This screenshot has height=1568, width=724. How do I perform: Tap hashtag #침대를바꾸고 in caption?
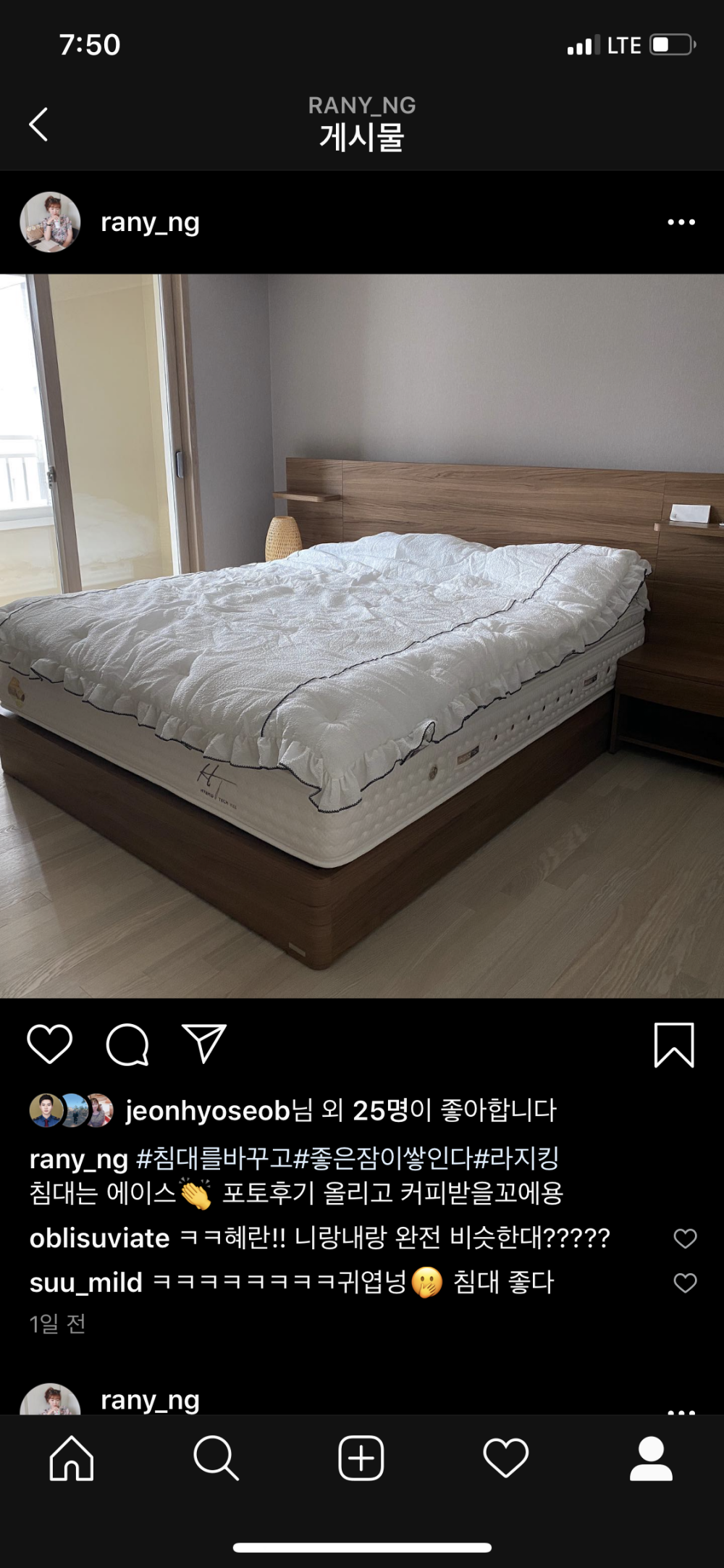pos(214,1159)
